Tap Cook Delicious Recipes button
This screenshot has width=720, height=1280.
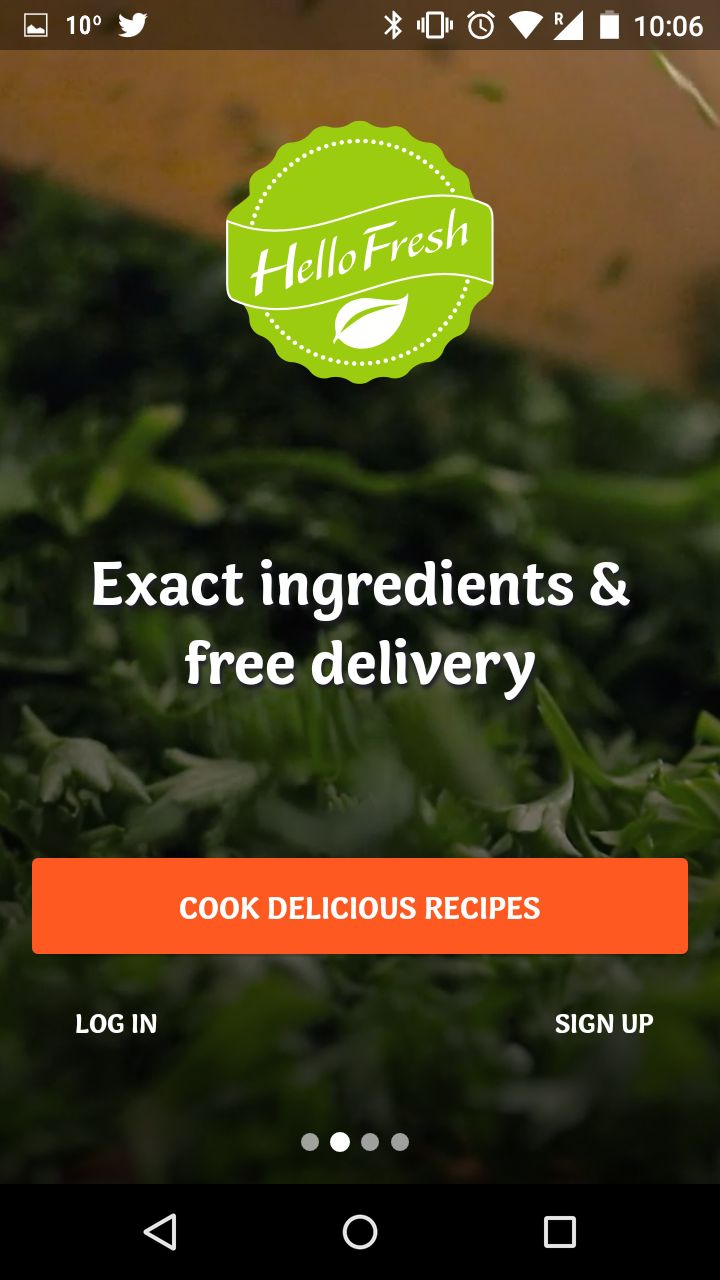(x=360, y=906)
